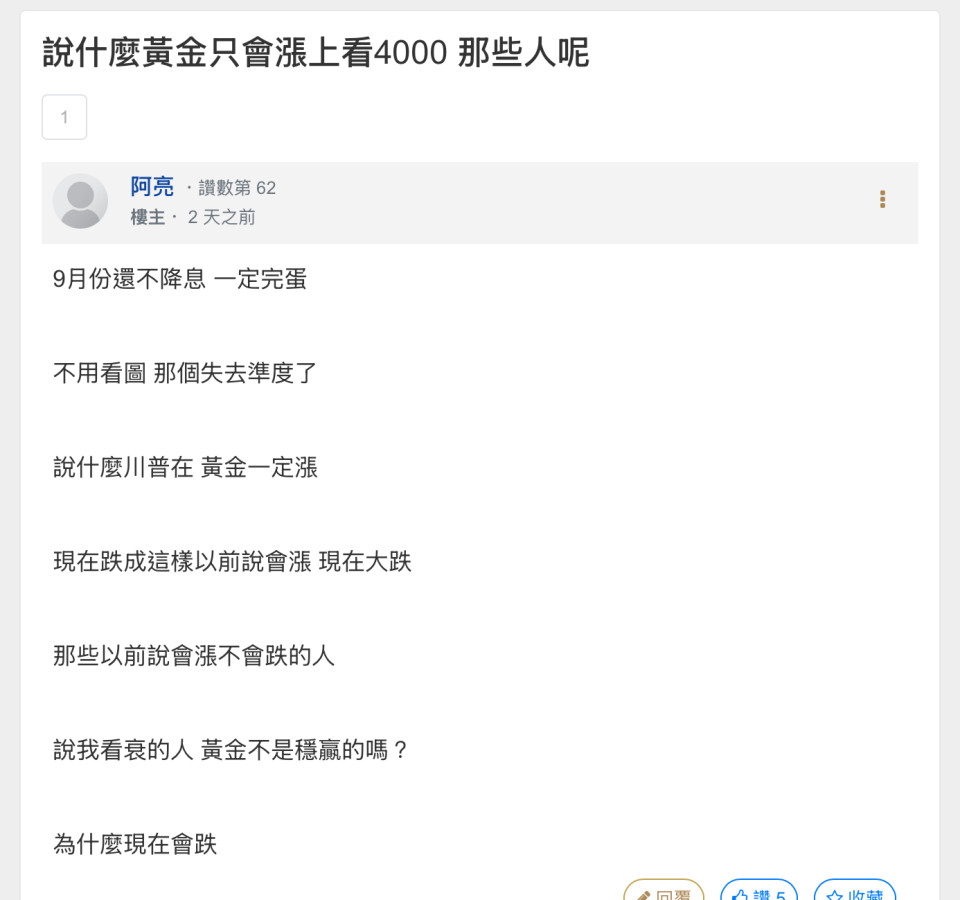The height and width of the screenshot is (900, 960).
Task: Like the post with 讚 button
Action: [759, 891]
